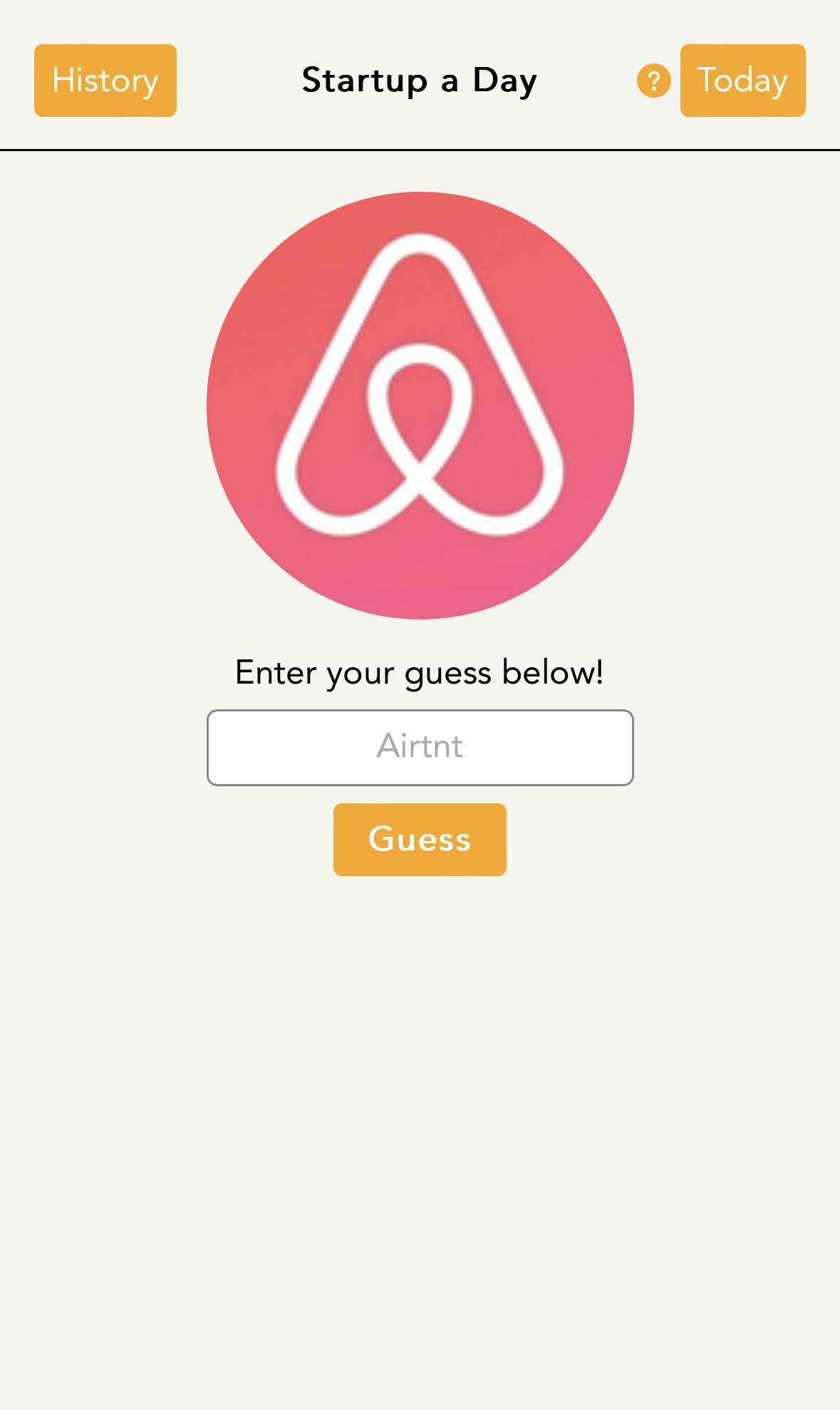840x1410 pixels.
Task: Jump to Today's startup
Action: point(742,81)
